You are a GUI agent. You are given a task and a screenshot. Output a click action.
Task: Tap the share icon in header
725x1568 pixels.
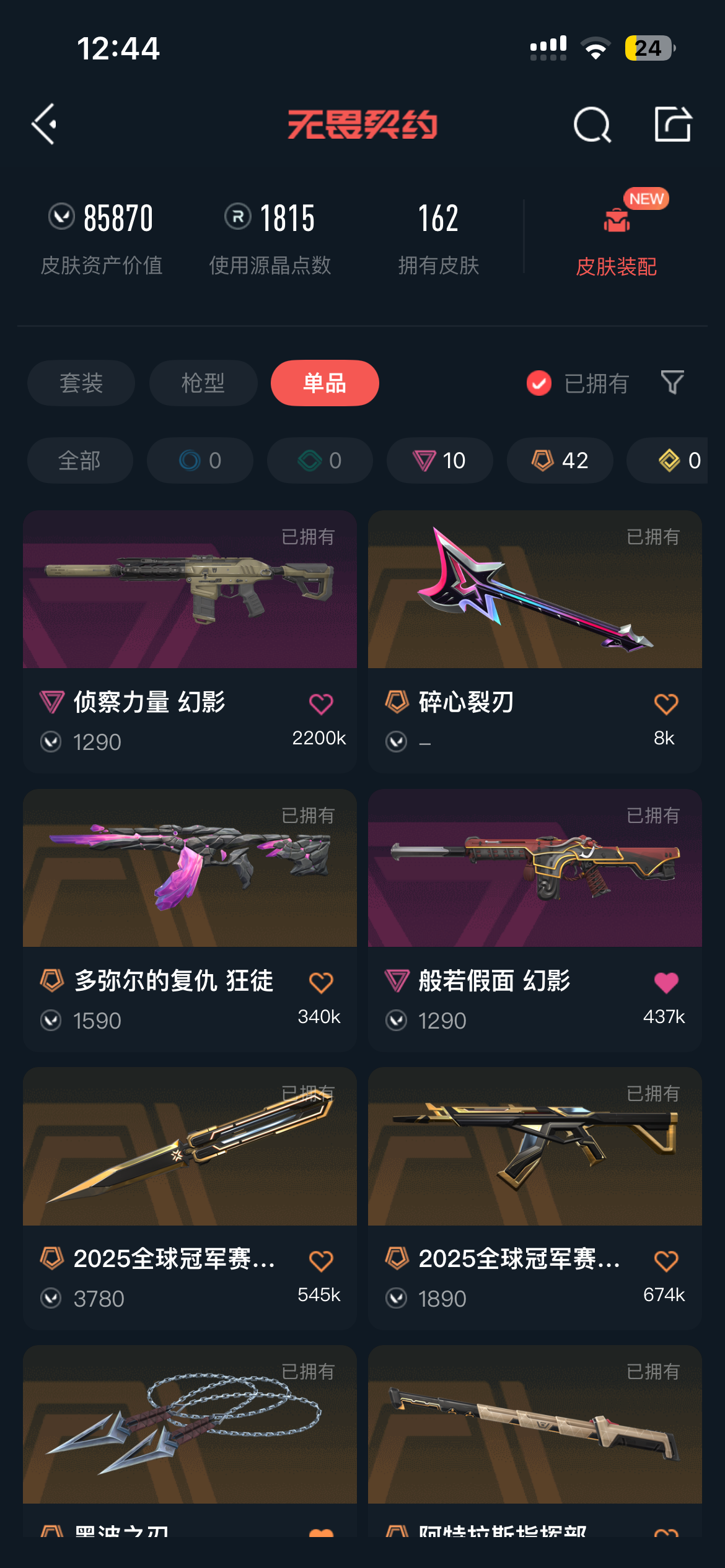pyautogui.click(x=673, y=124)
